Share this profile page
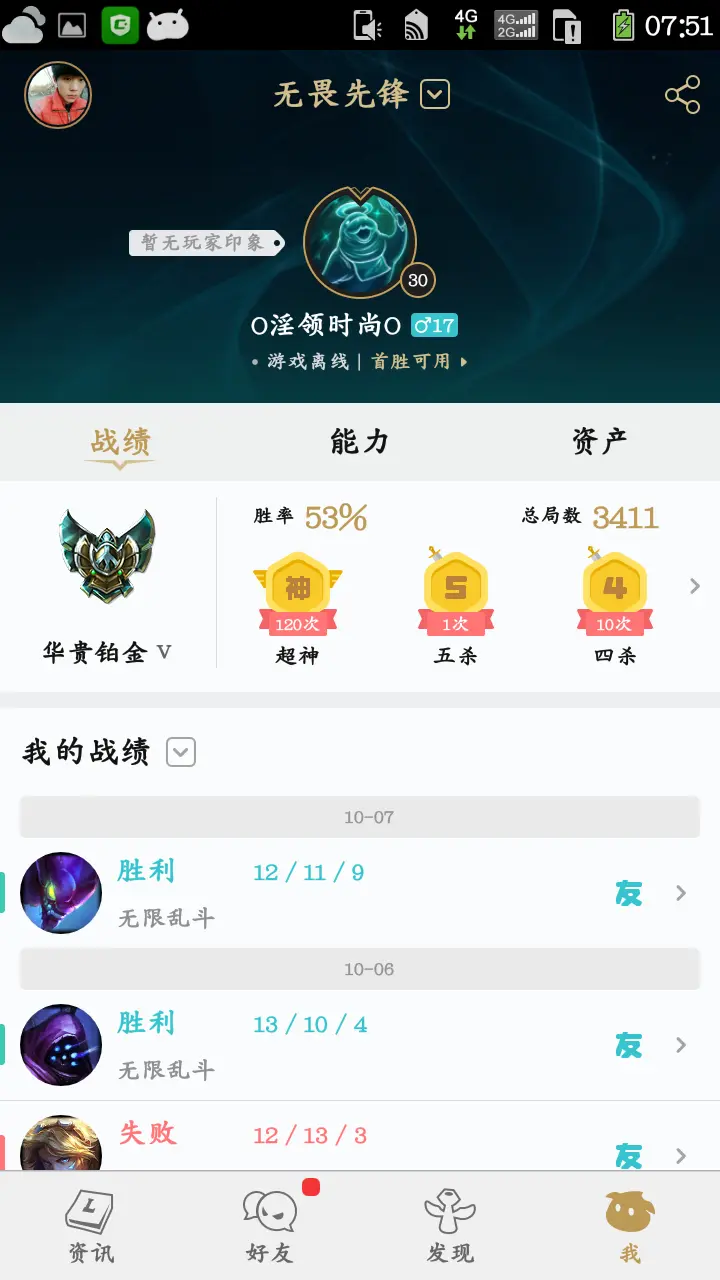This screenshot has height=1280, width=720. [x=682, y=96]
